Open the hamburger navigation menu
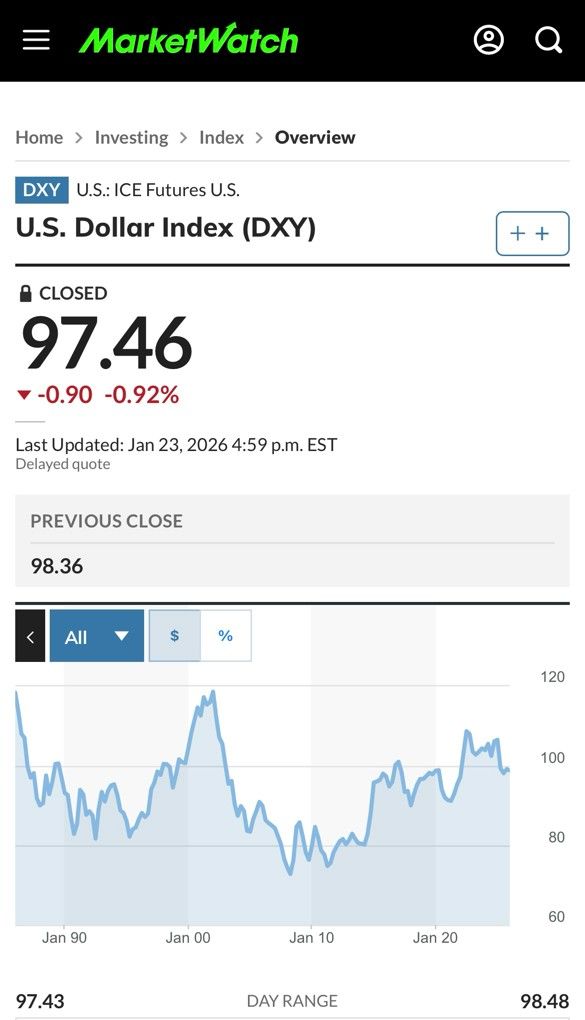 pos(36,40)
